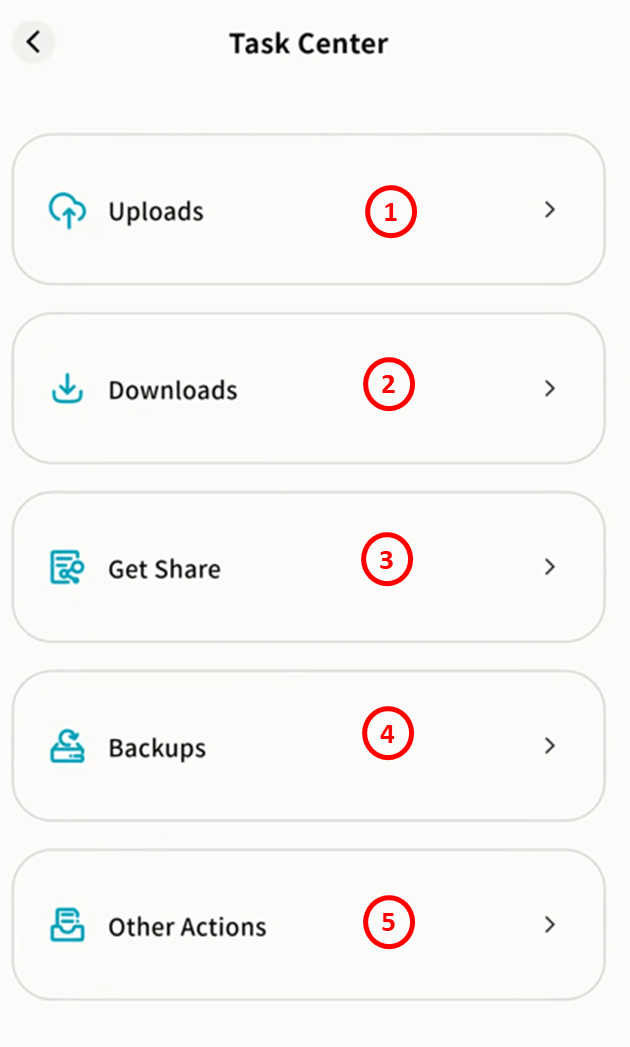Go back from Task Center

34,42
